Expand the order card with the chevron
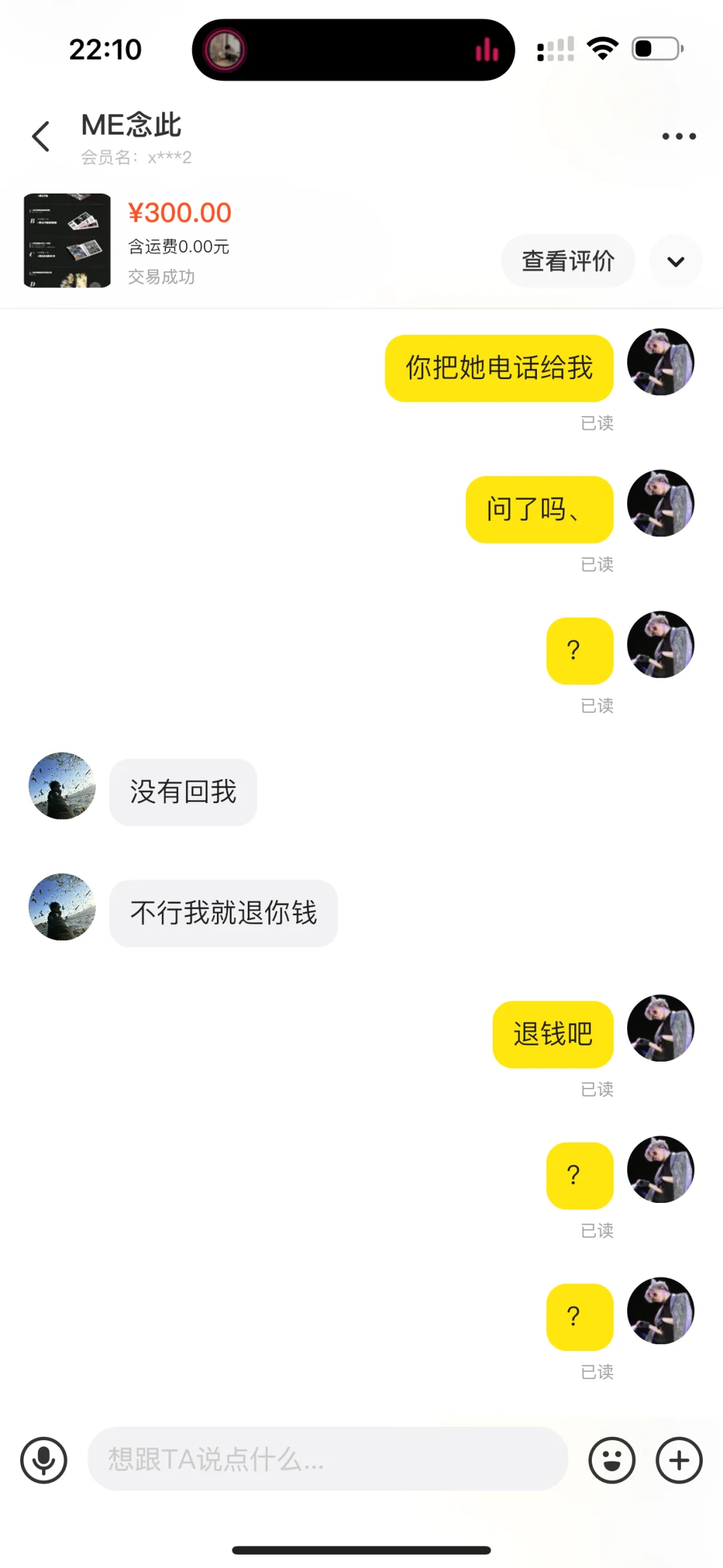Viewport: 723px width, 1568px height. click(x=676, y=261)
